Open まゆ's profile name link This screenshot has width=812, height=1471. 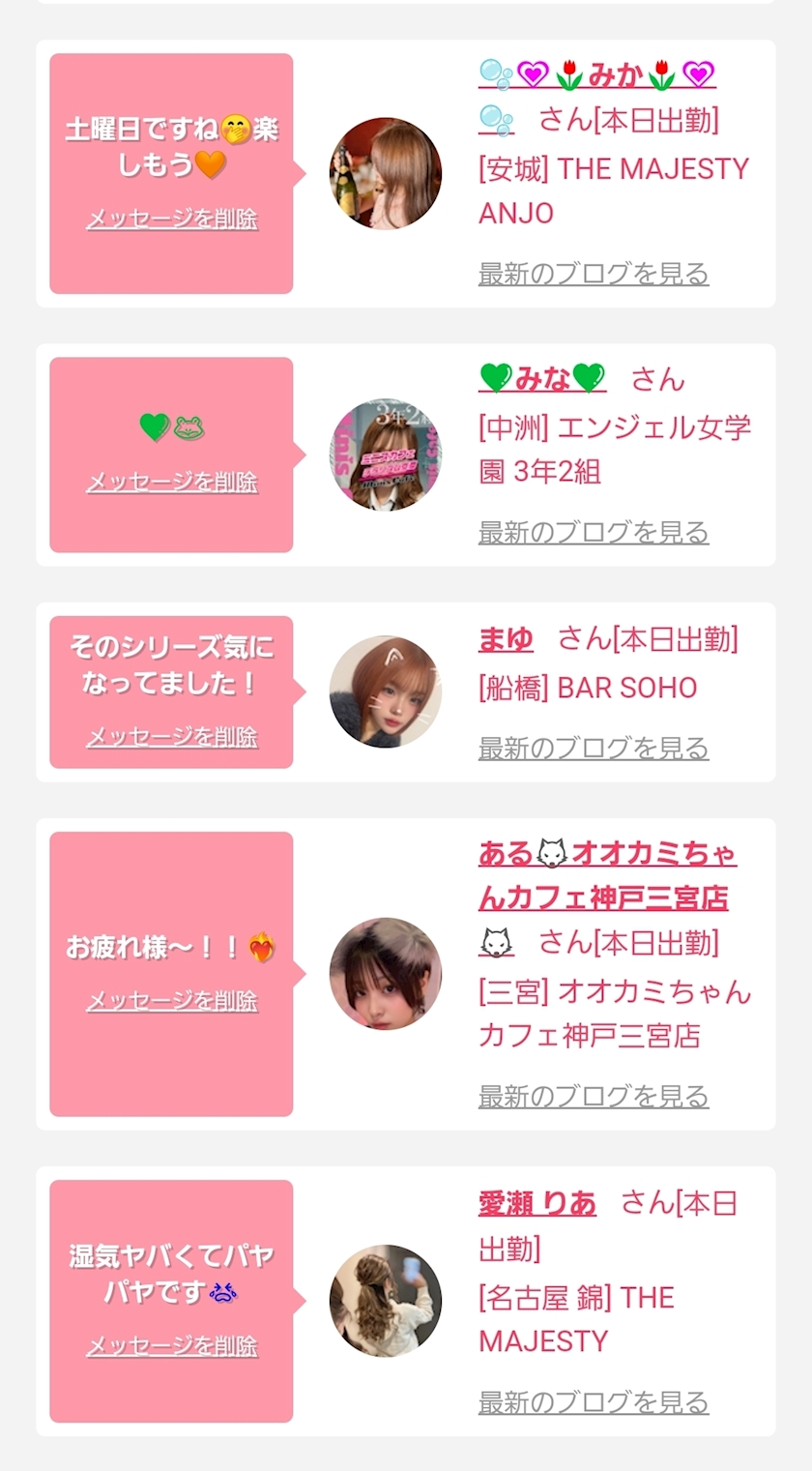point(506,638)
